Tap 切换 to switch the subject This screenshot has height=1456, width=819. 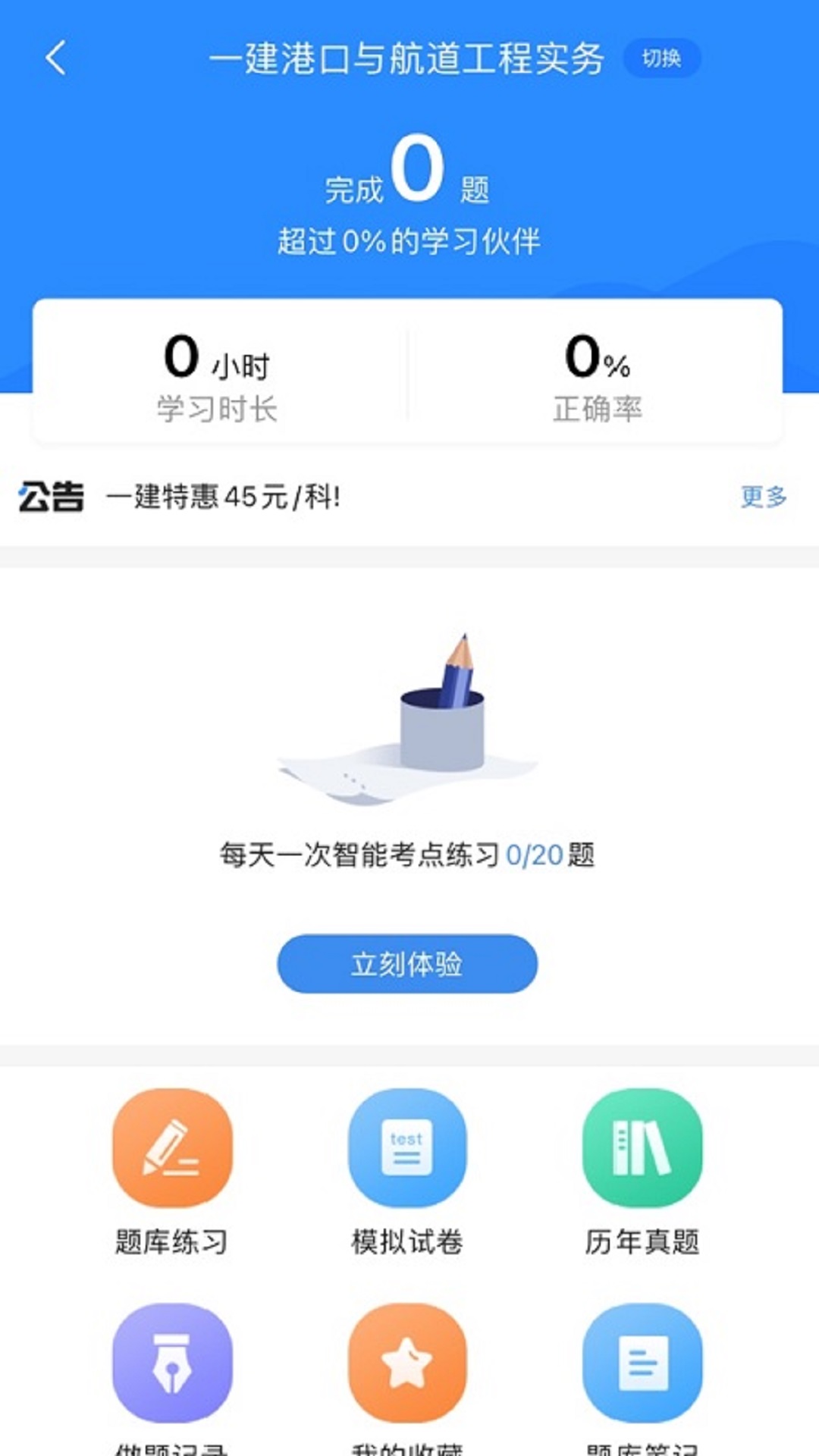pos(661,58)
